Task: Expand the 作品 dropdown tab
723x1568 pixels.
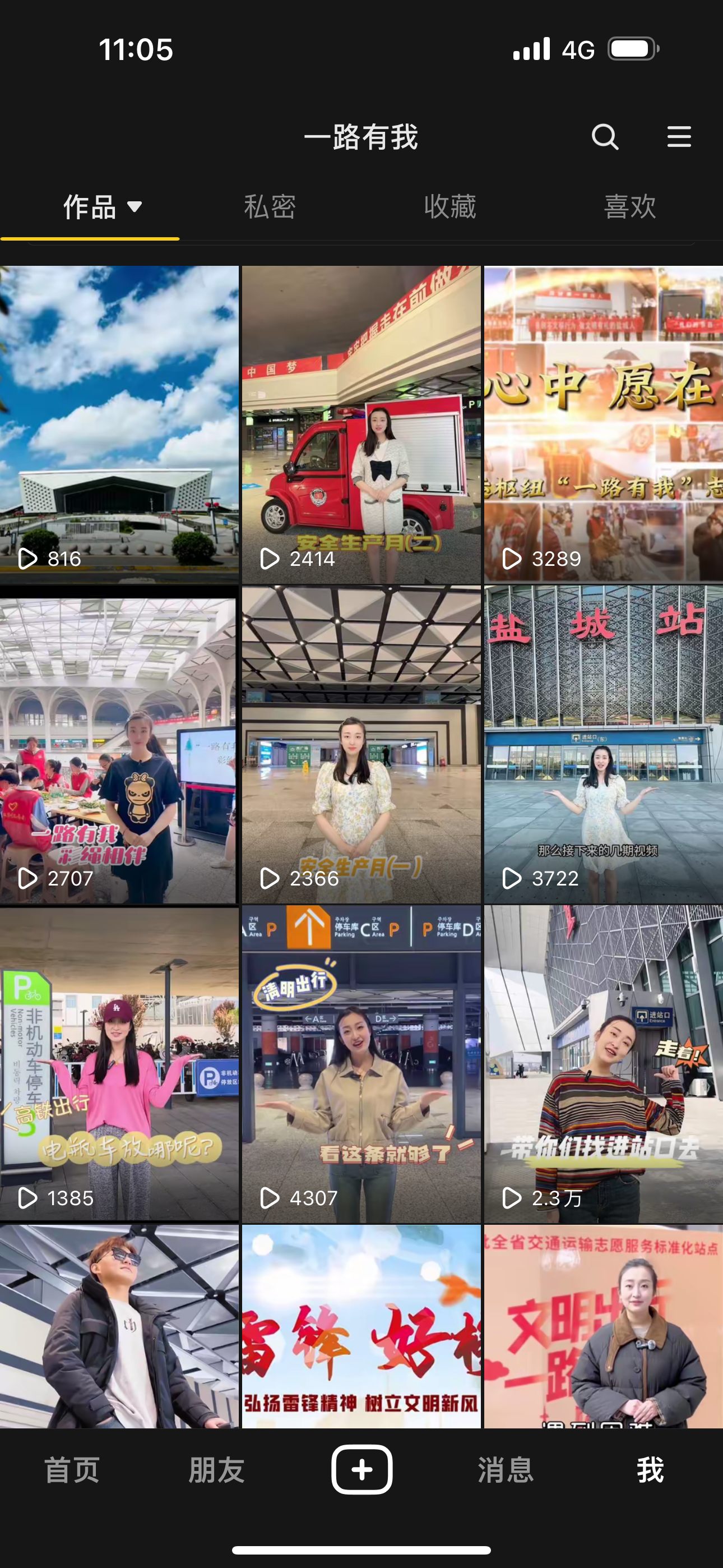Action: [101, 207]
